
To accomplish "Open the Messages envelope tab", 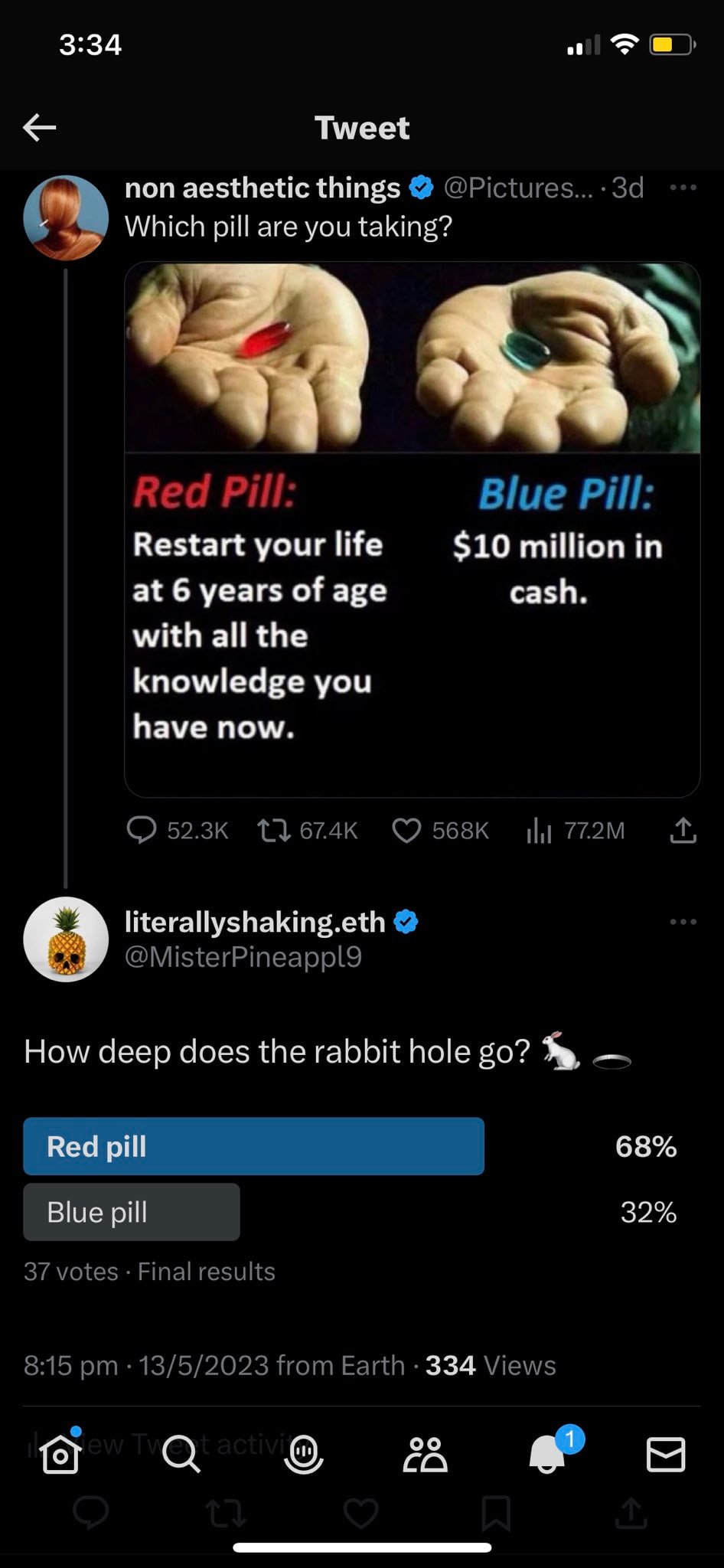I will (x=666, y=1454).
